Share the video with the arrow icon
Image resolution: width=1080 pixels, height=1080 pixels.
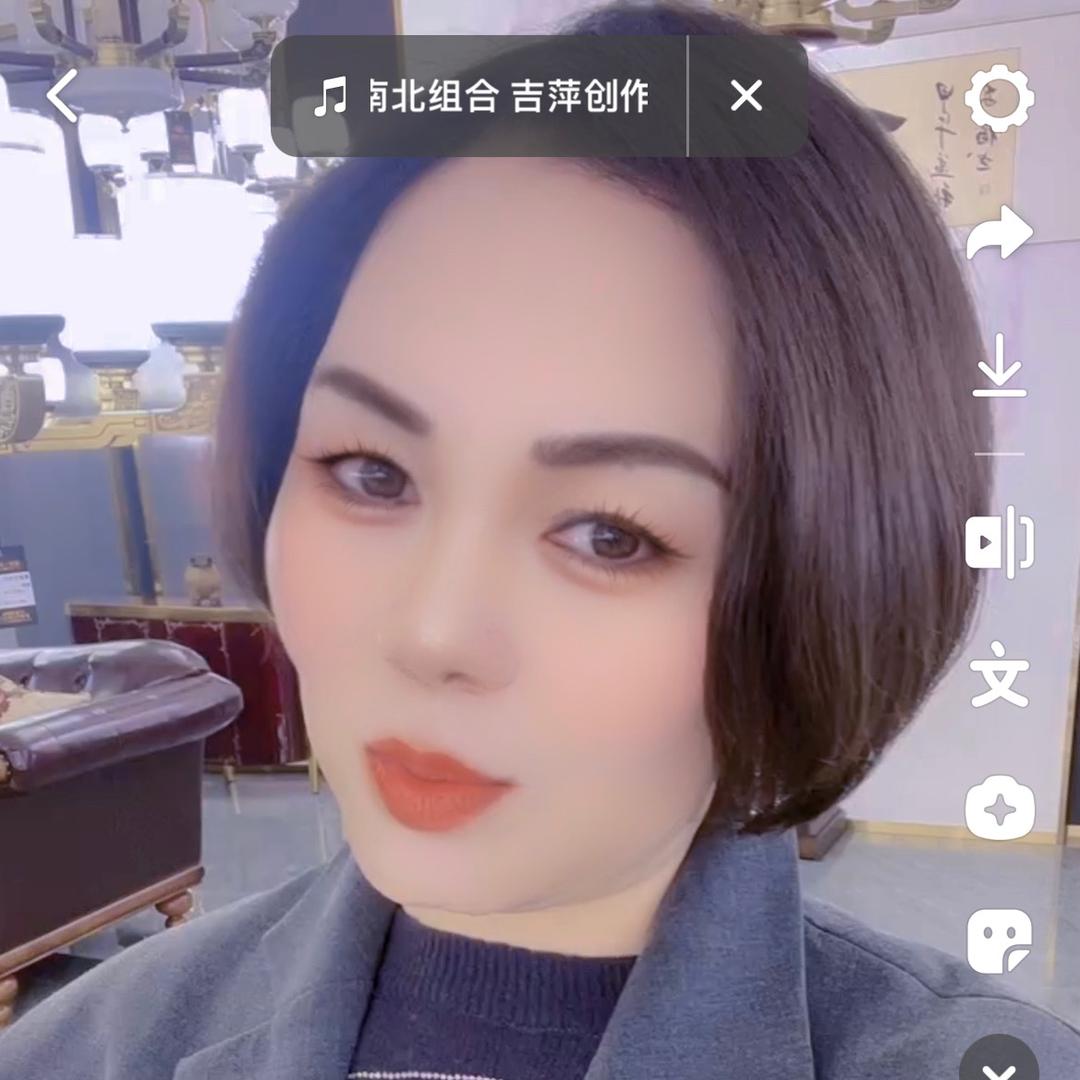click(999, 235)
